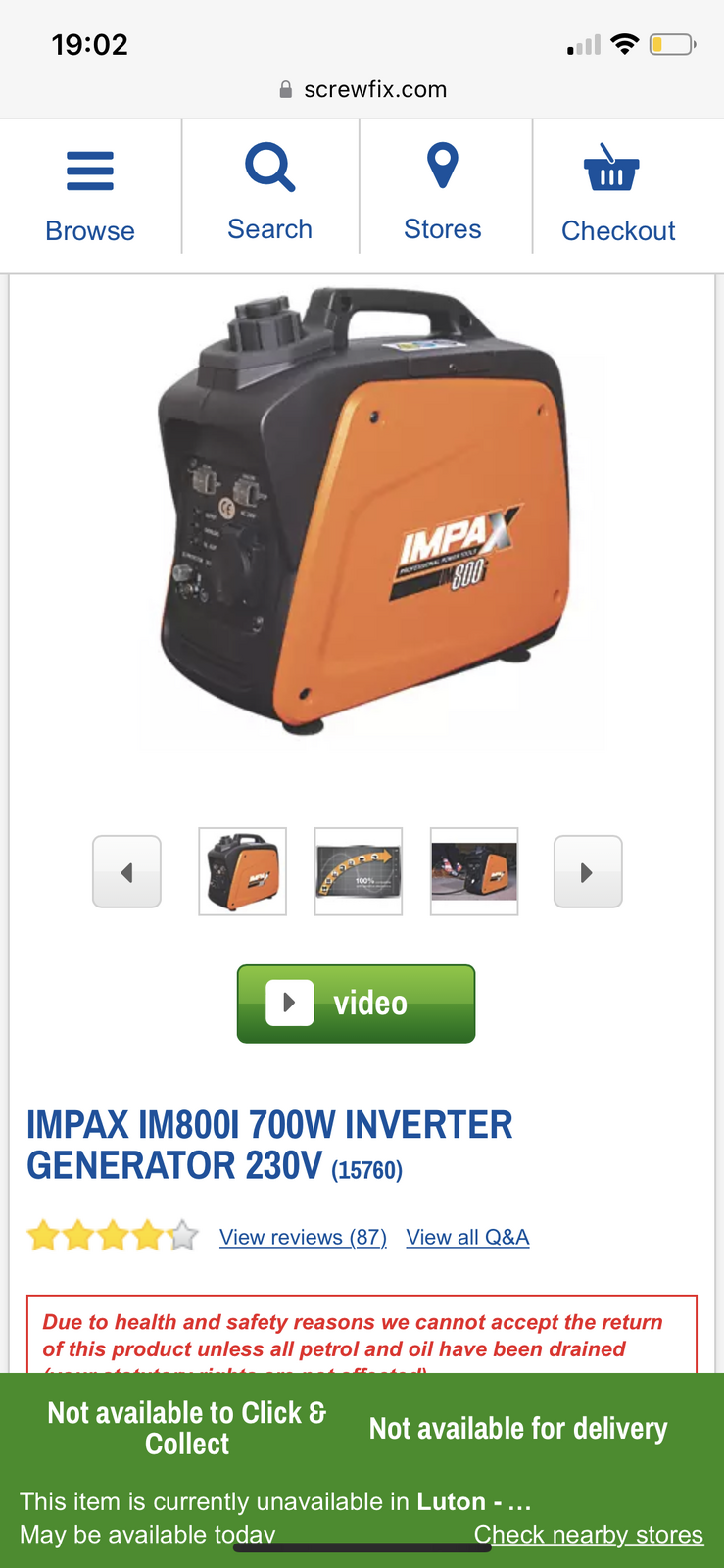Play the product video
The width and height of the screenshot is (724, 1568).
[356, 1004]
